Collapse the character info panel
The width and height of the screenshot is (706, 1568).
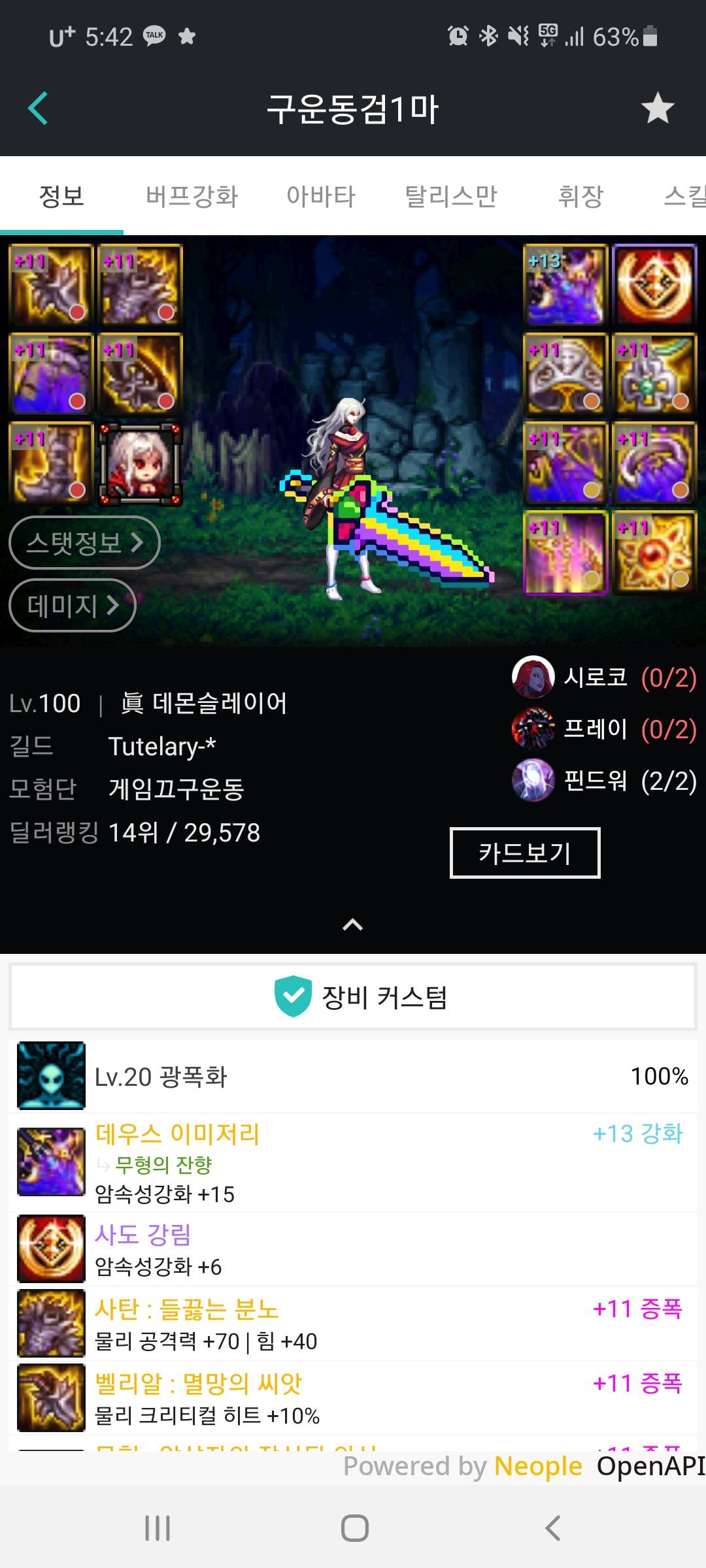click(353, 924)
